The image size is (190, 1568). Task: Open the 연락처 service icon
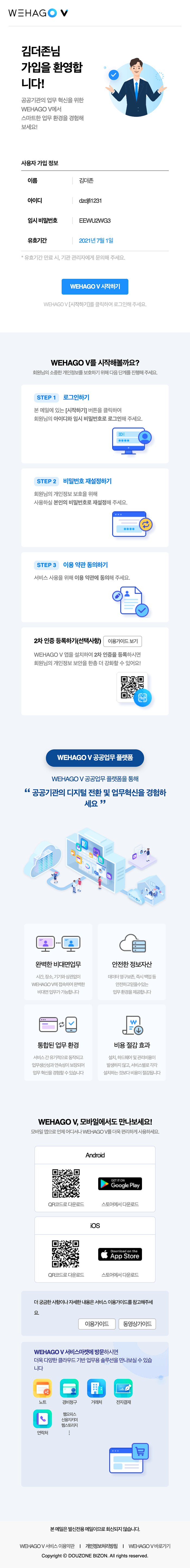43,1420
